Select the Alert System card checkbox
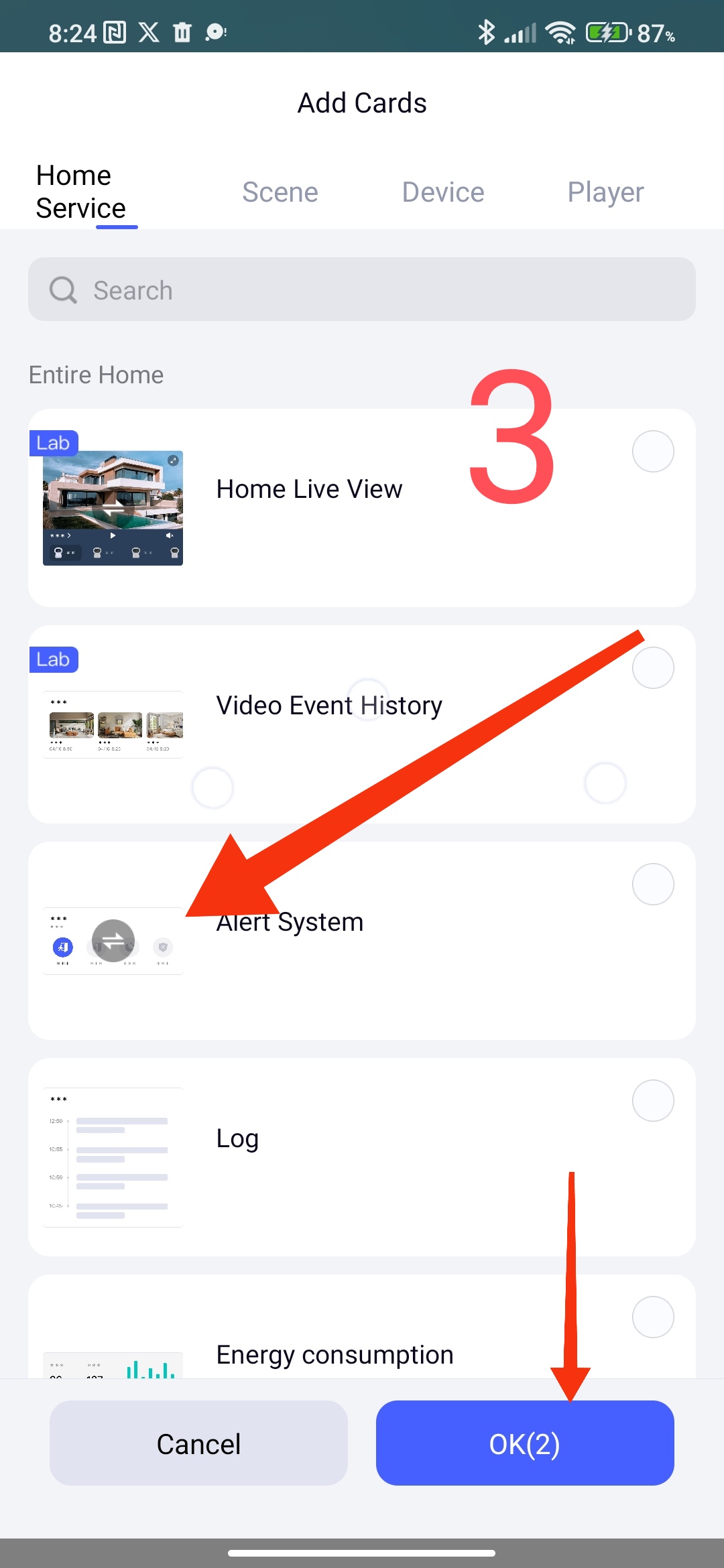The image size is (724, 1568). [x=652, y=885]
